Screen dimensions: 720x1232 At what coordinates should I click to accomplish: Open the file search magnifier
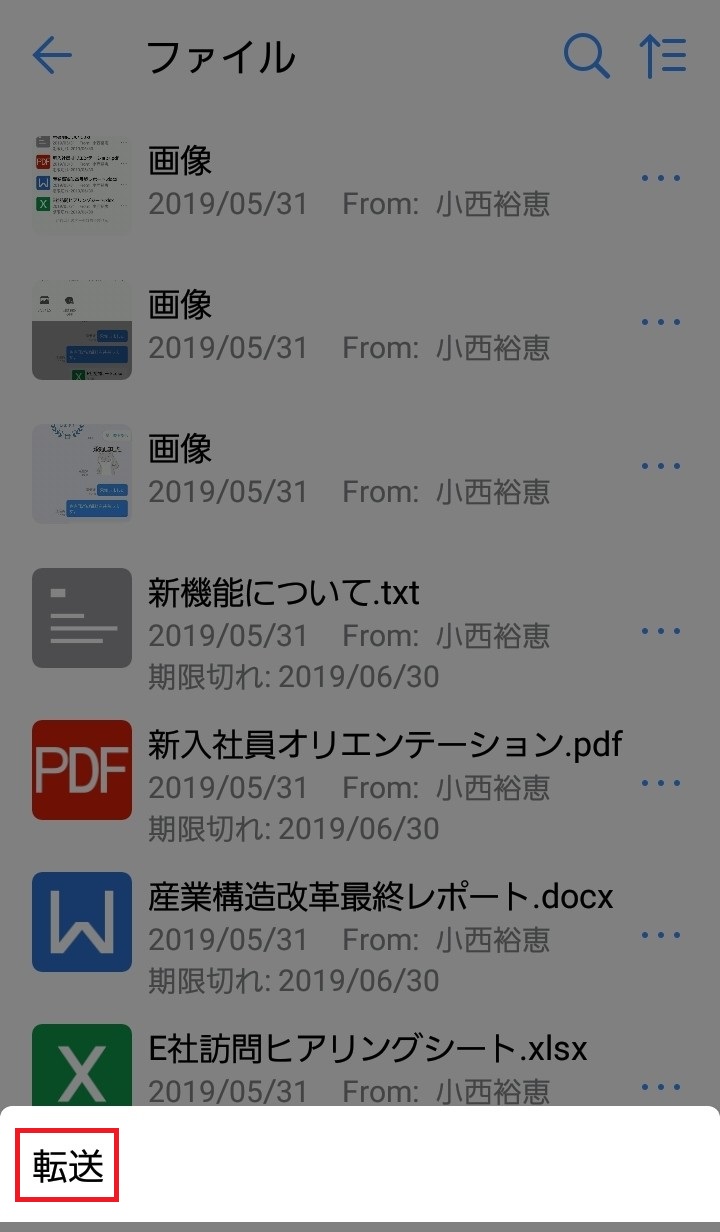586,57
